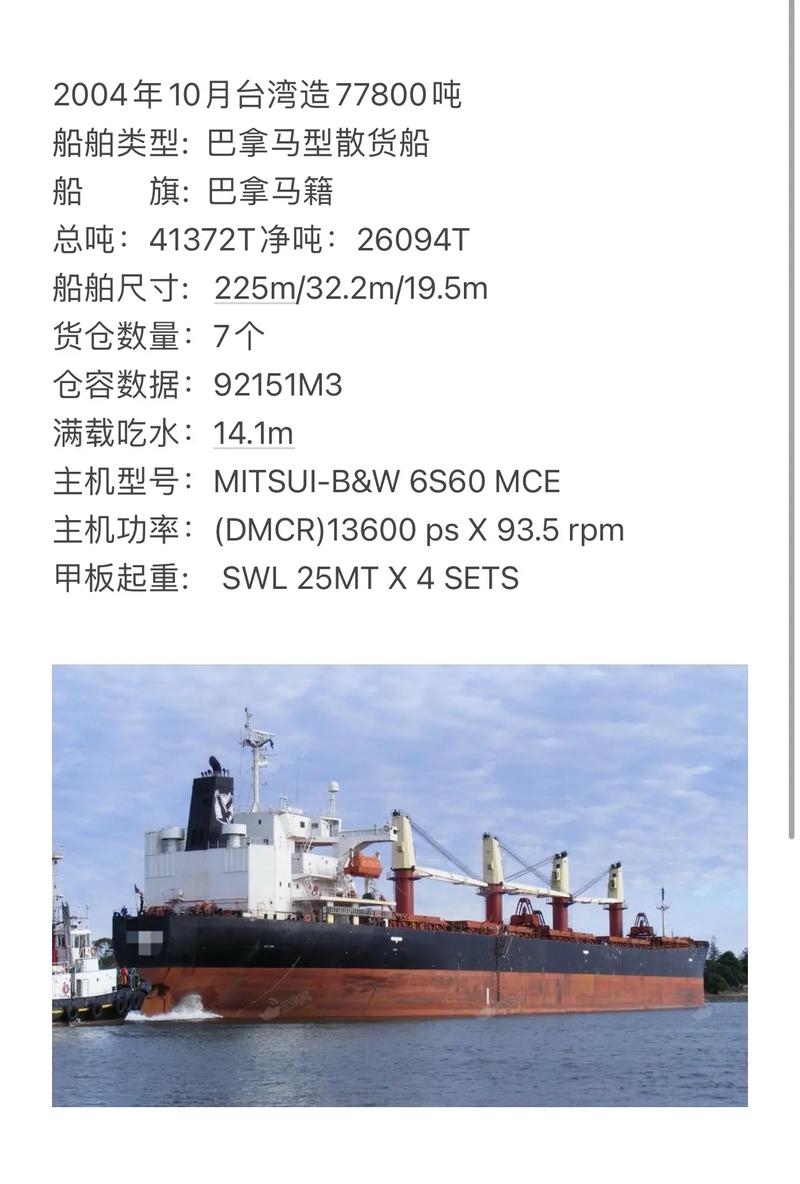This screenshot has height=1184, width=800.
Task: Tap the underlined 14.1m draft link
Action: click(x=253, y=434)
